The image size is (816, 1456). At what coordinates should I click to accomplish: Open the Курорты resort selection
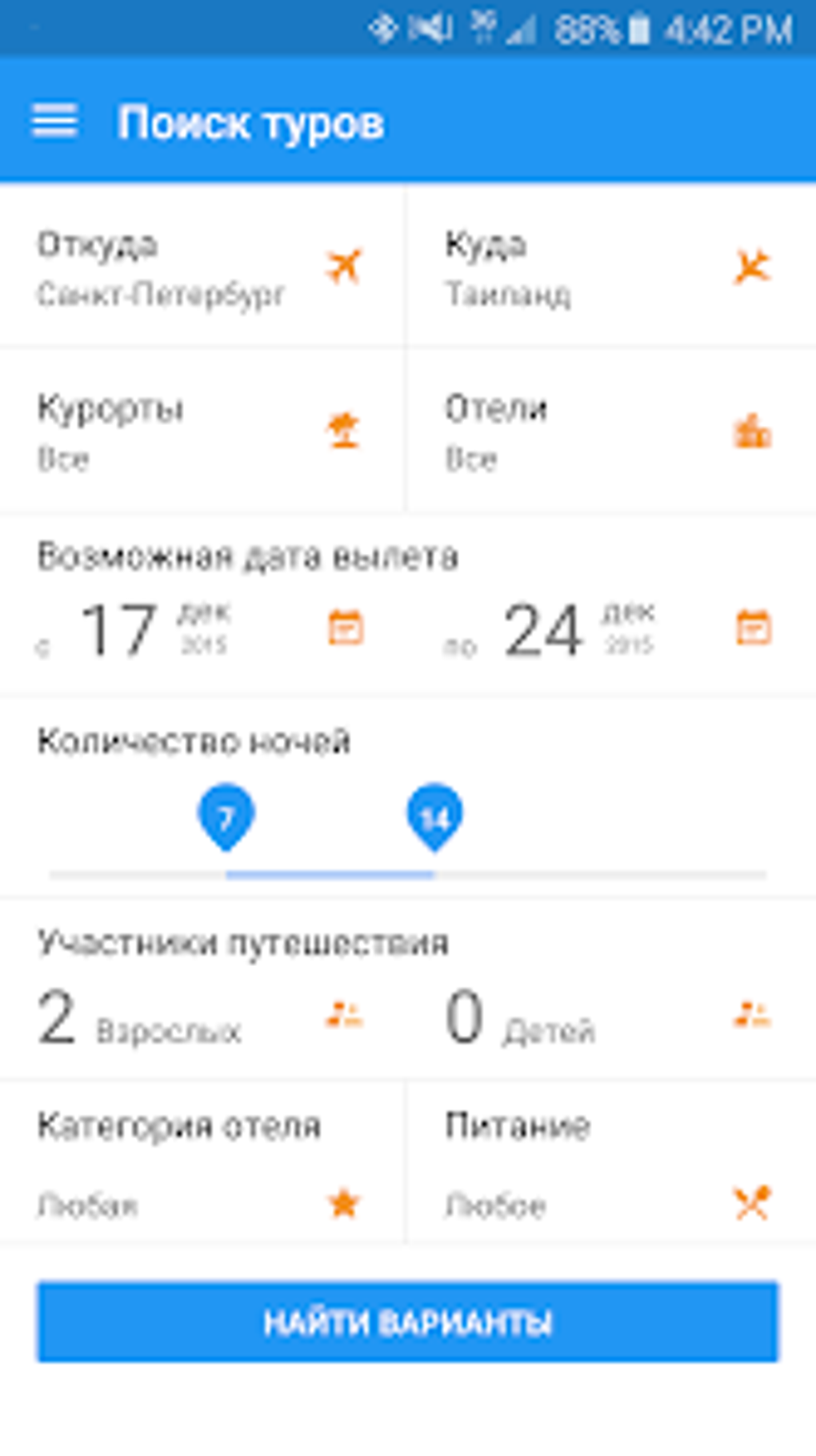(x=200, y=432)
